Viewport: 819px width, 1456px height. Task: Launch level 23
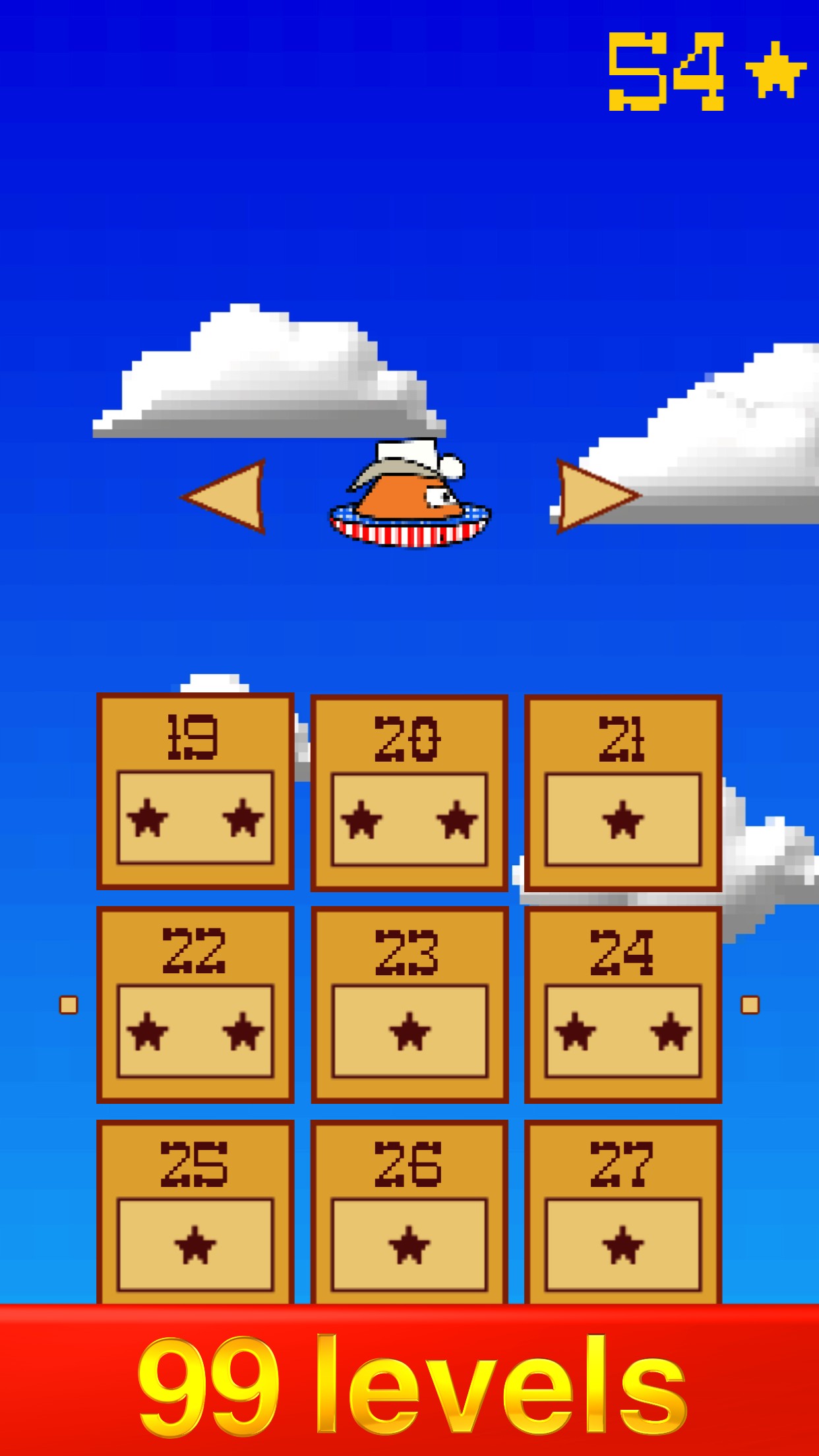pos(409,1004)
